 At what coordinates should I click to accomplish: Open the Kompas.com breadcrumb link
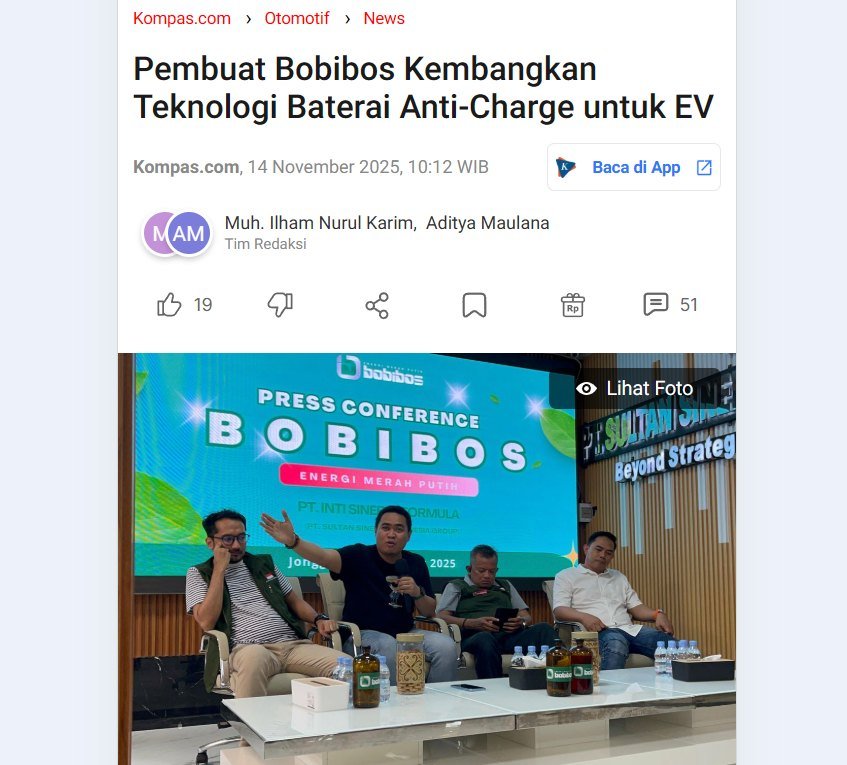tap(181, 18)
